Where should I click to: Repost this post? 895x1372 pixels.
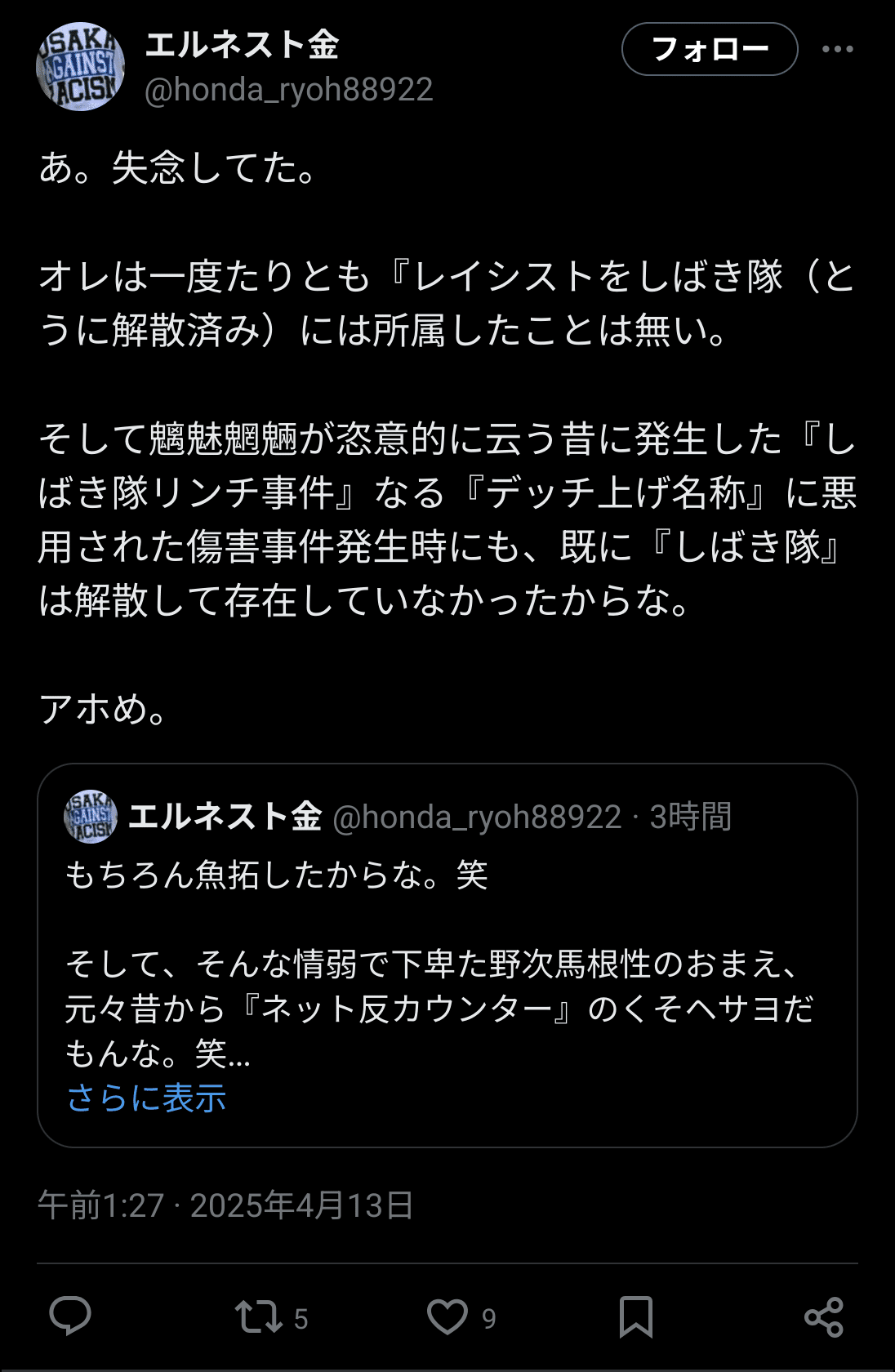point(259,1316)
